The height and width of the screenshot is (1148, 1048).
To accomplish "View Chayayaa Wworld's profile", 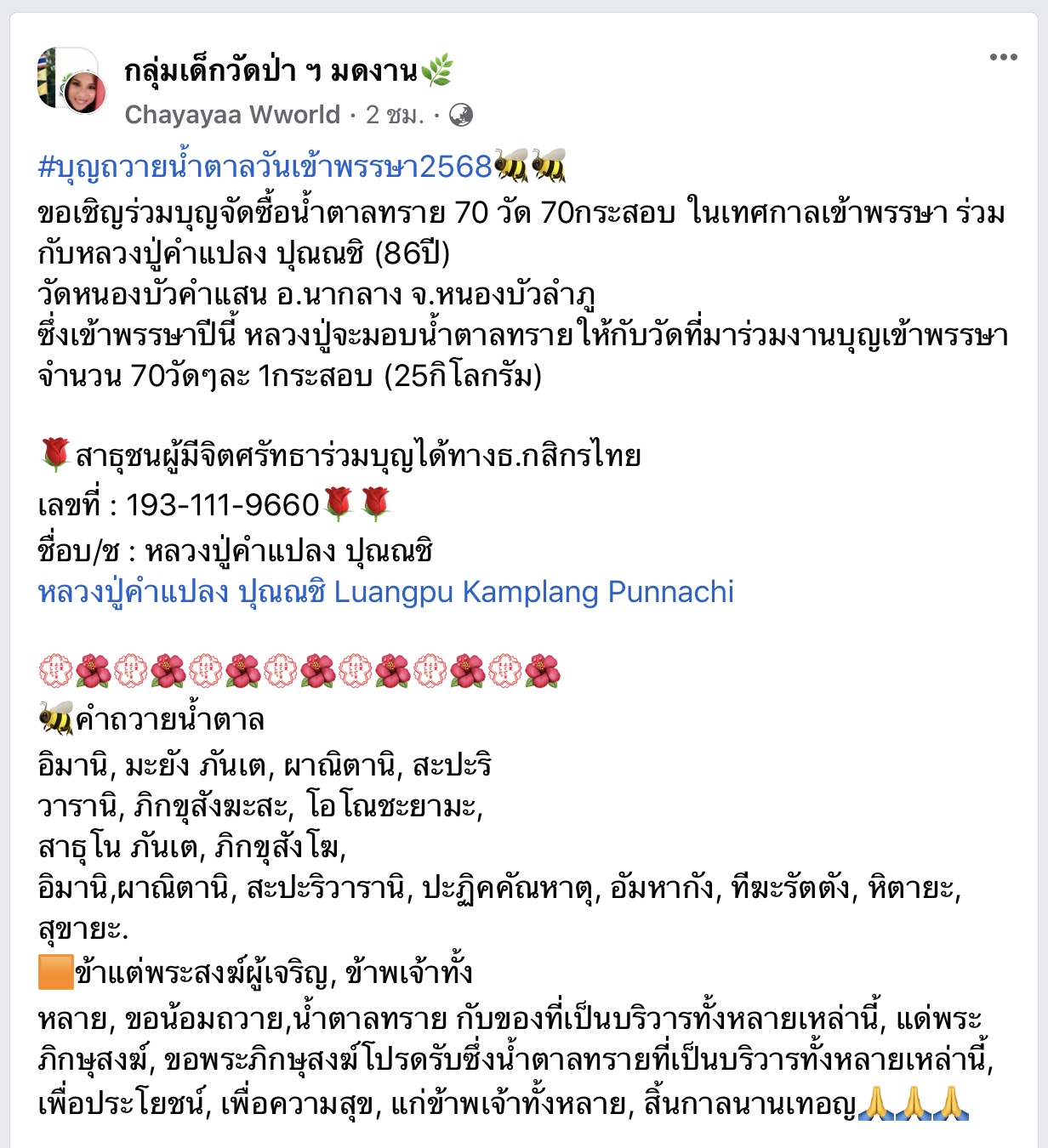I will (232, 115).
